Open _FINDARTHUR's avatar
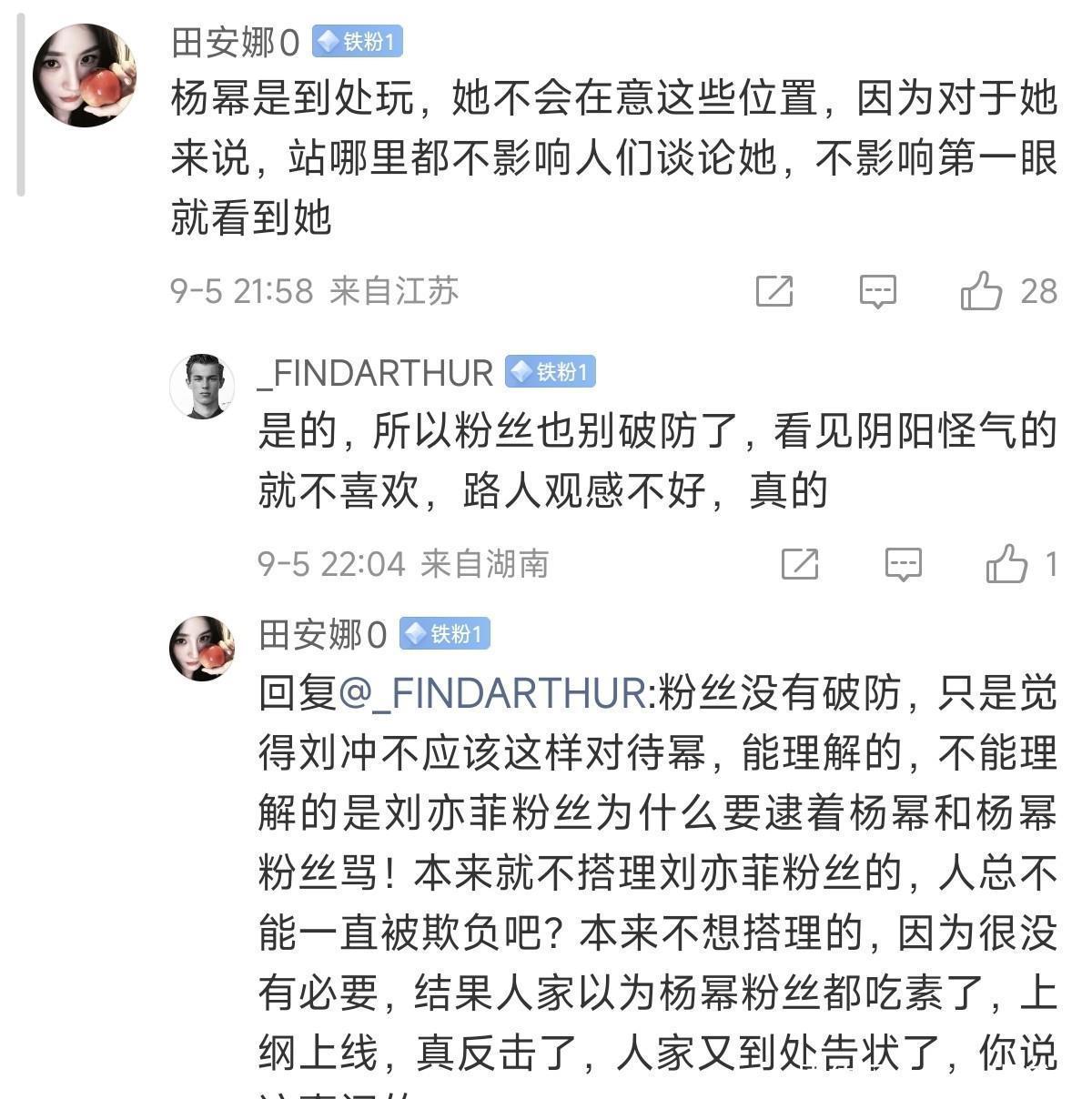 202,387
